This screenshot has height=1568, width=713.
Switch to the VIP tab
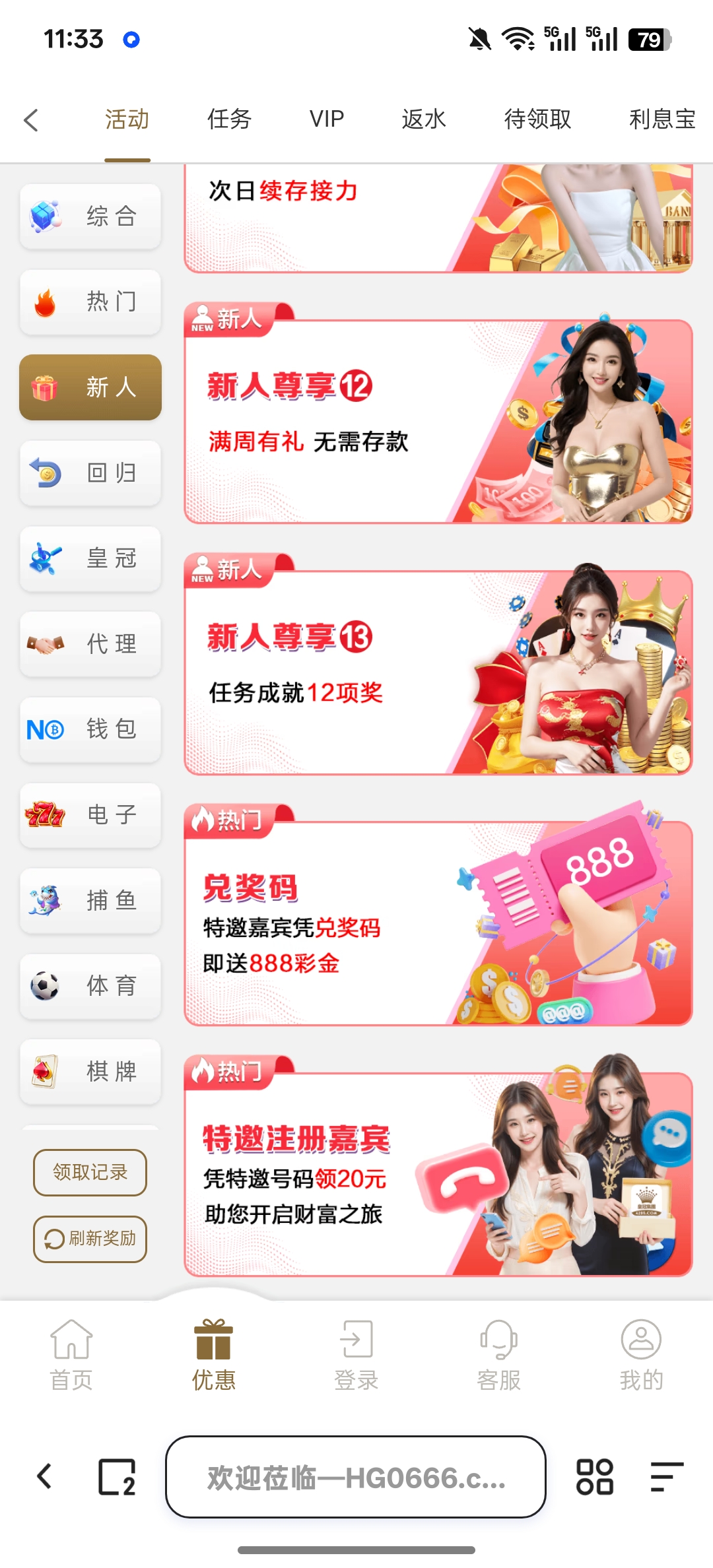(x=326, y=119)
